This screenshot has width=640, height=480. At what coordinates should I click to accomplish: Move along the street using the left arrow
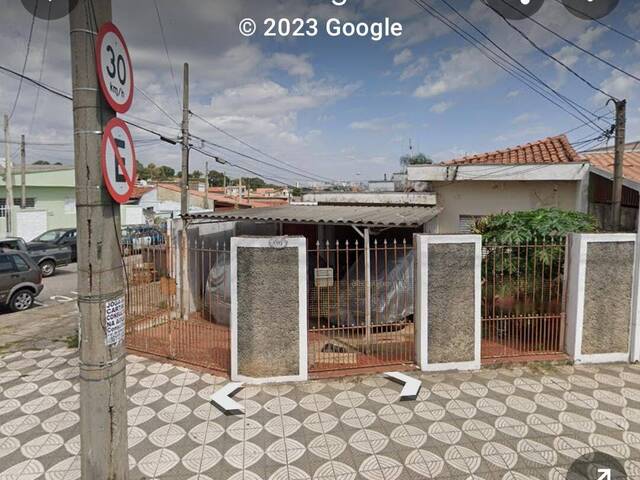[226, 398]
